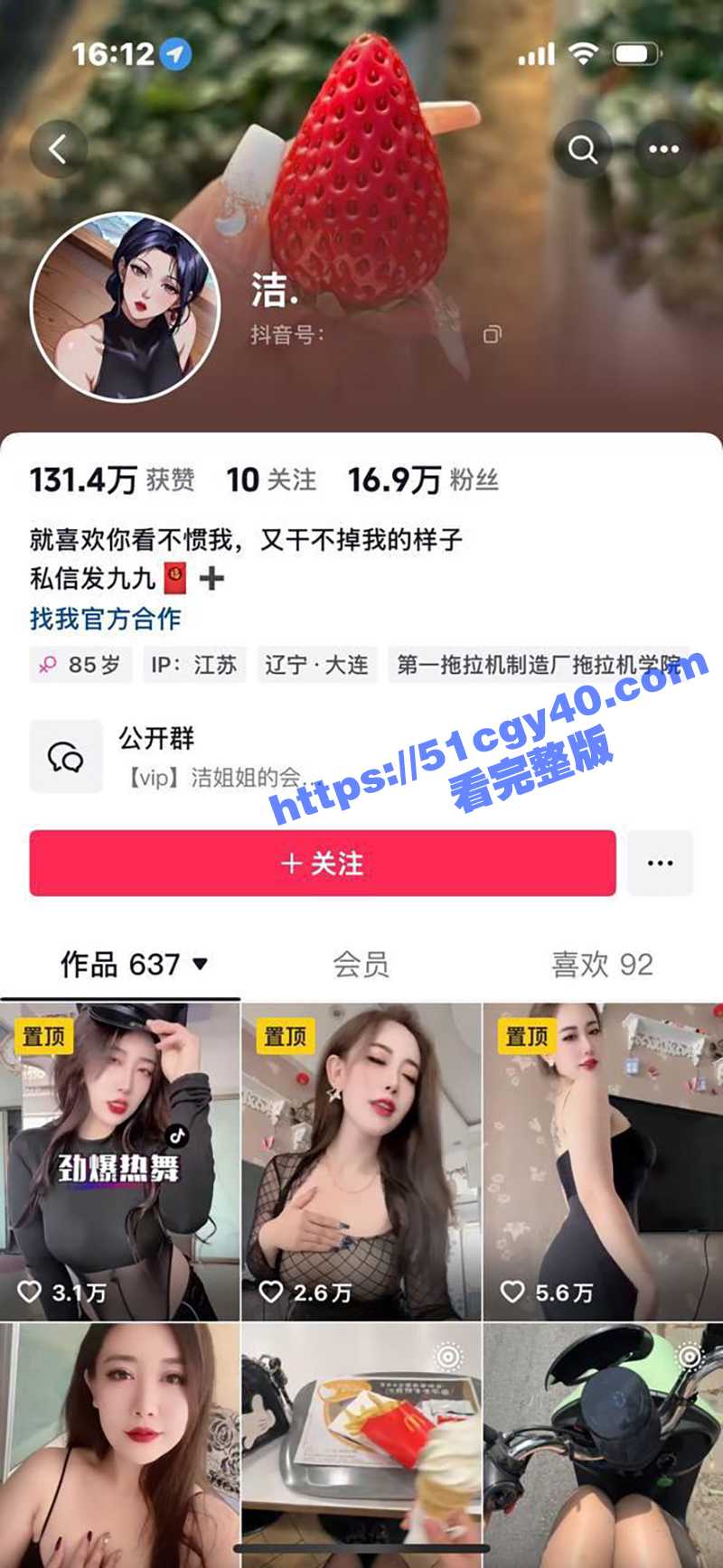Open the top overflow menu
Viewport: 723px width, 1568px height.
coord(663,149)
